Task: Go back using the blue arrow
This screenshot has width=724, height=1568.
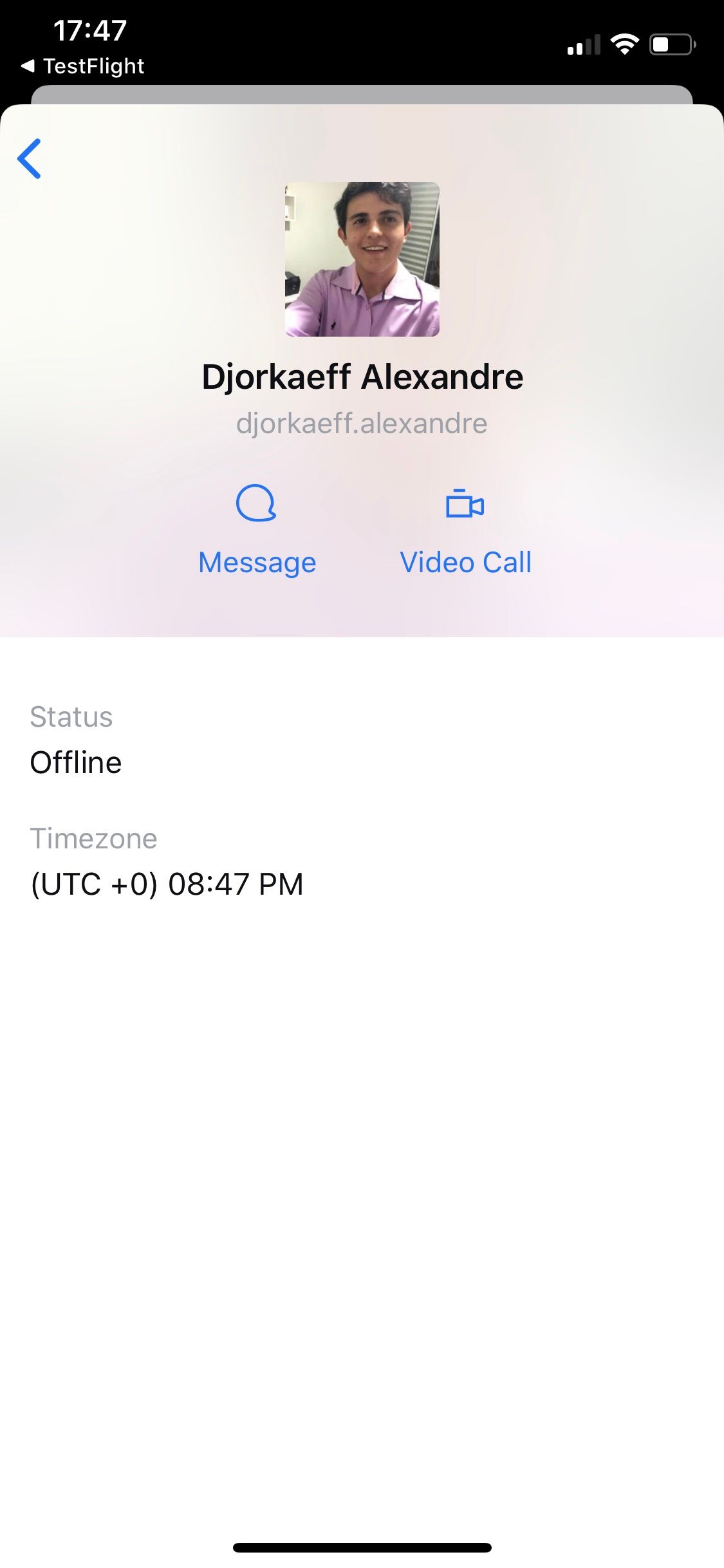Action: [x=30, y=158]
